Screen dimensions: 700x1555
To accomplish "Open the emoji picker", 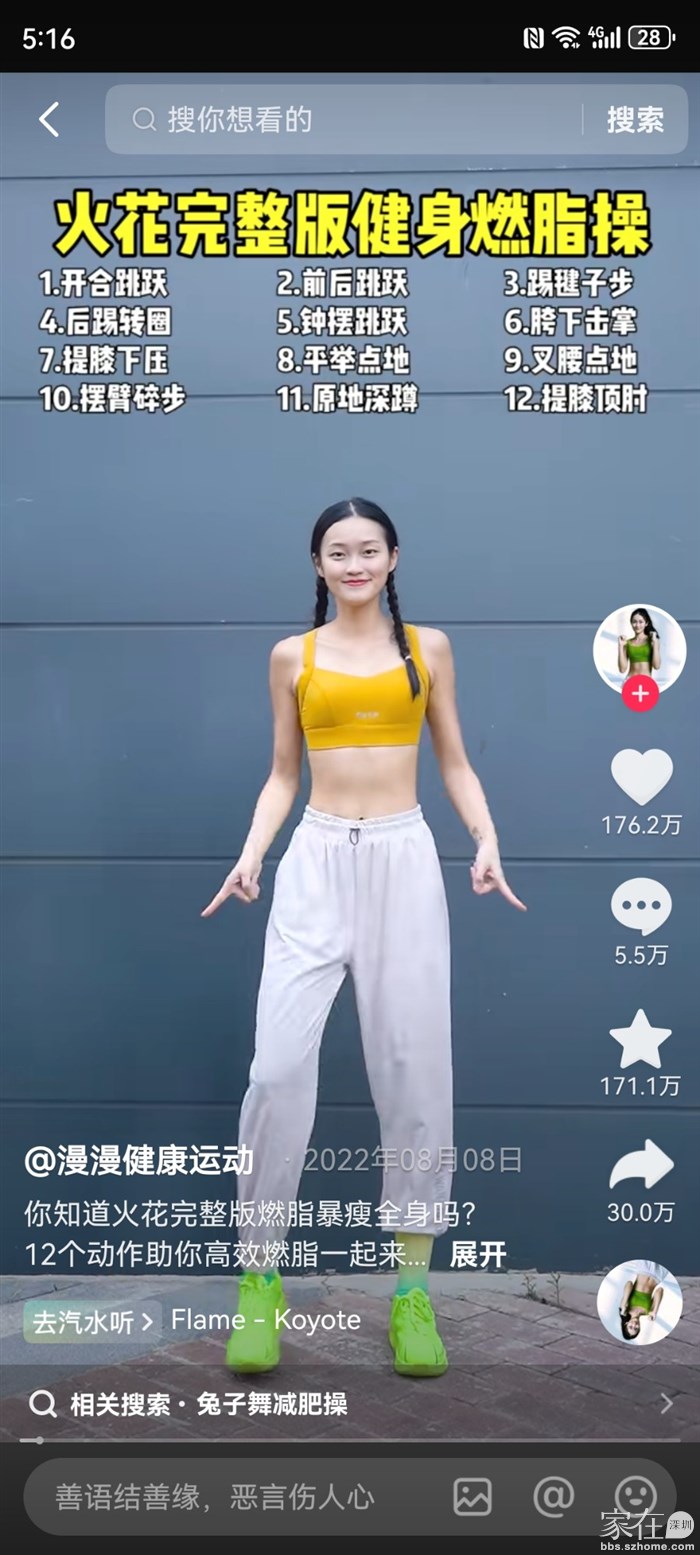I will click(635, 1496).
